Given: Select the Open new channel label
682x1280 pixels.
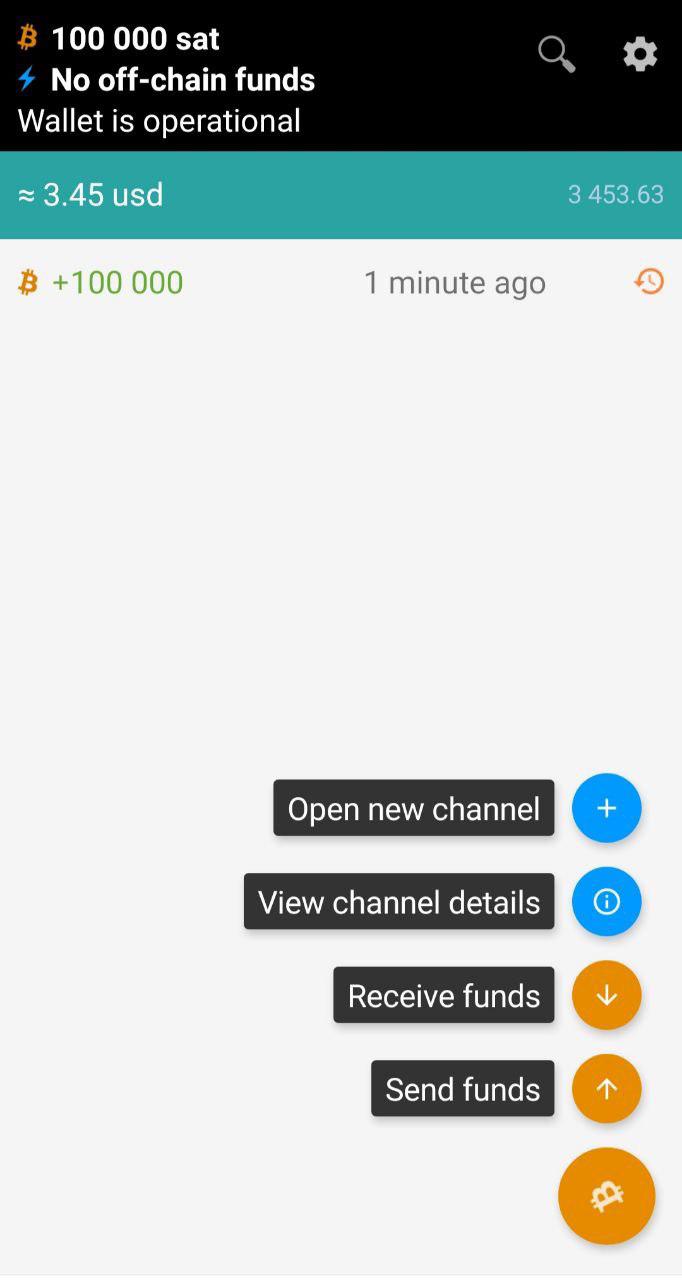Looking at the screenshot, I should (x=413, y=808).
